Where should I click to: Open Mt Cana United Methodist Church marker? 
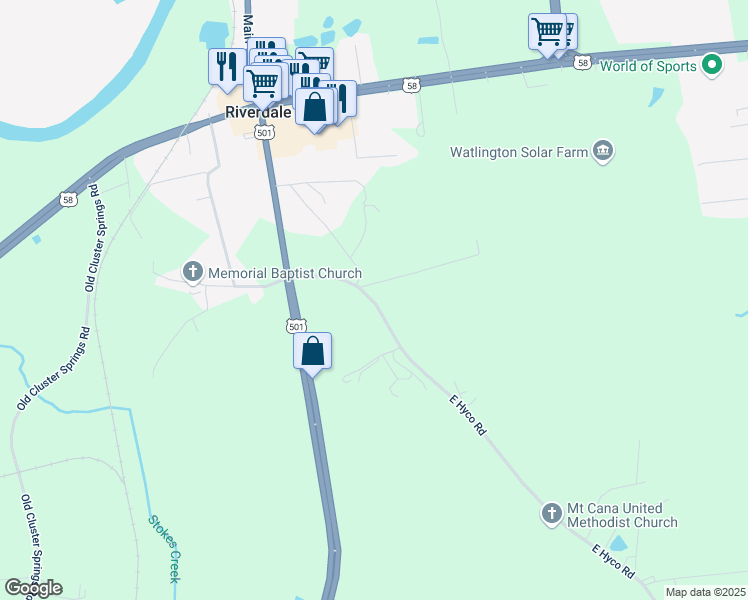point(550,514)
